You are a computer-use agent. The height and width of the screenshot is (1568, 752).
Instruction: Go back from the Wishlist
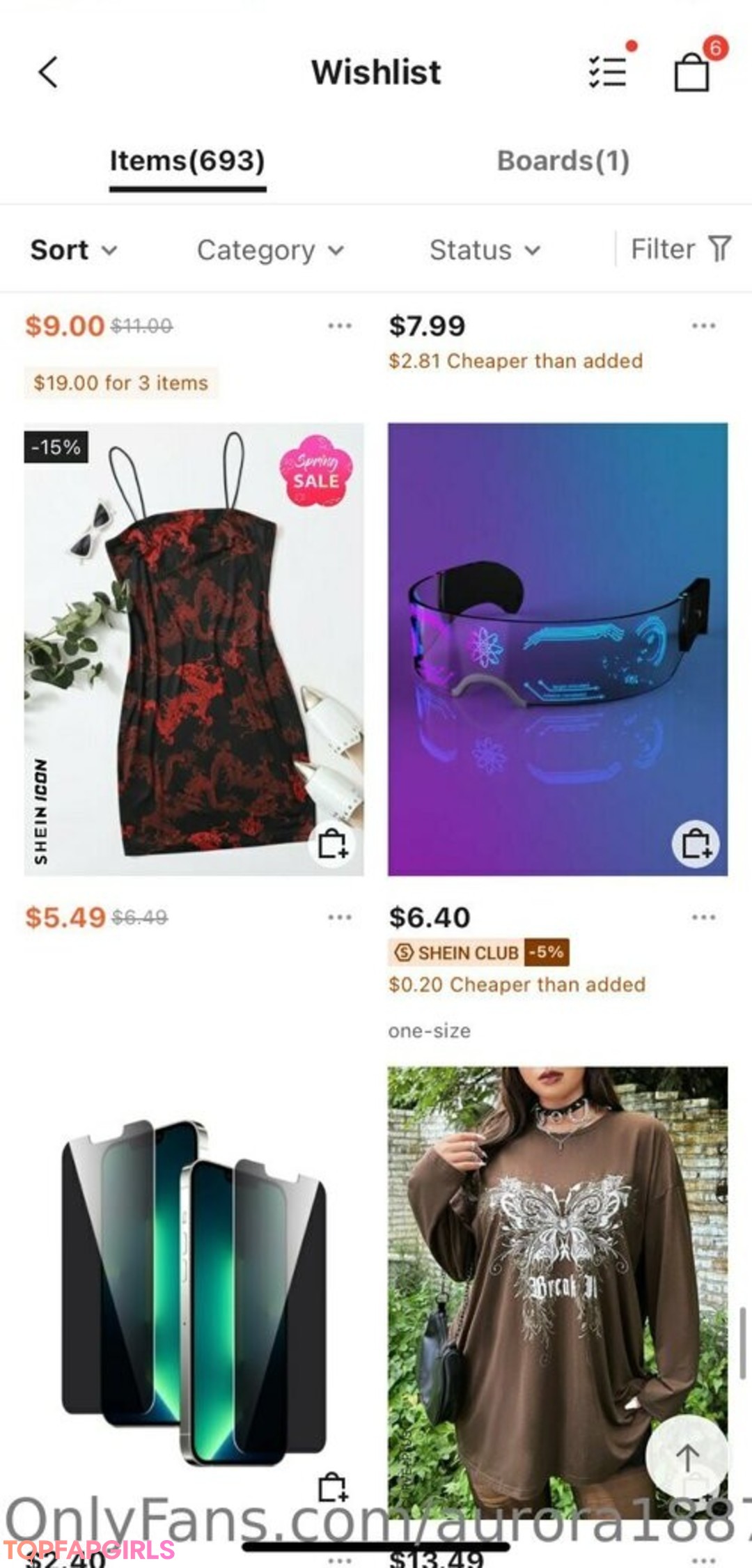point(48,72)
